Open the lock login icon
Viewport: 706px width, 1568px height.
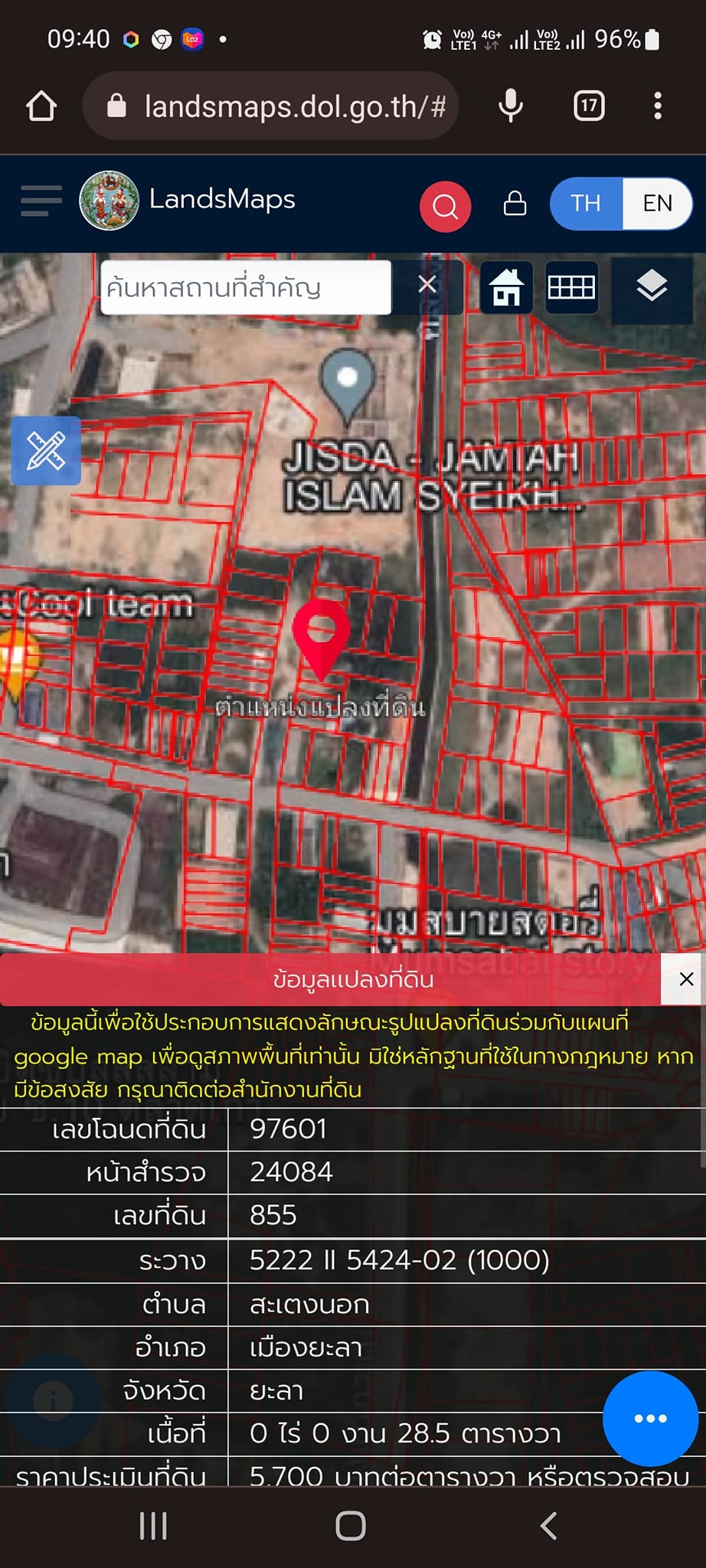click(515, 204)
